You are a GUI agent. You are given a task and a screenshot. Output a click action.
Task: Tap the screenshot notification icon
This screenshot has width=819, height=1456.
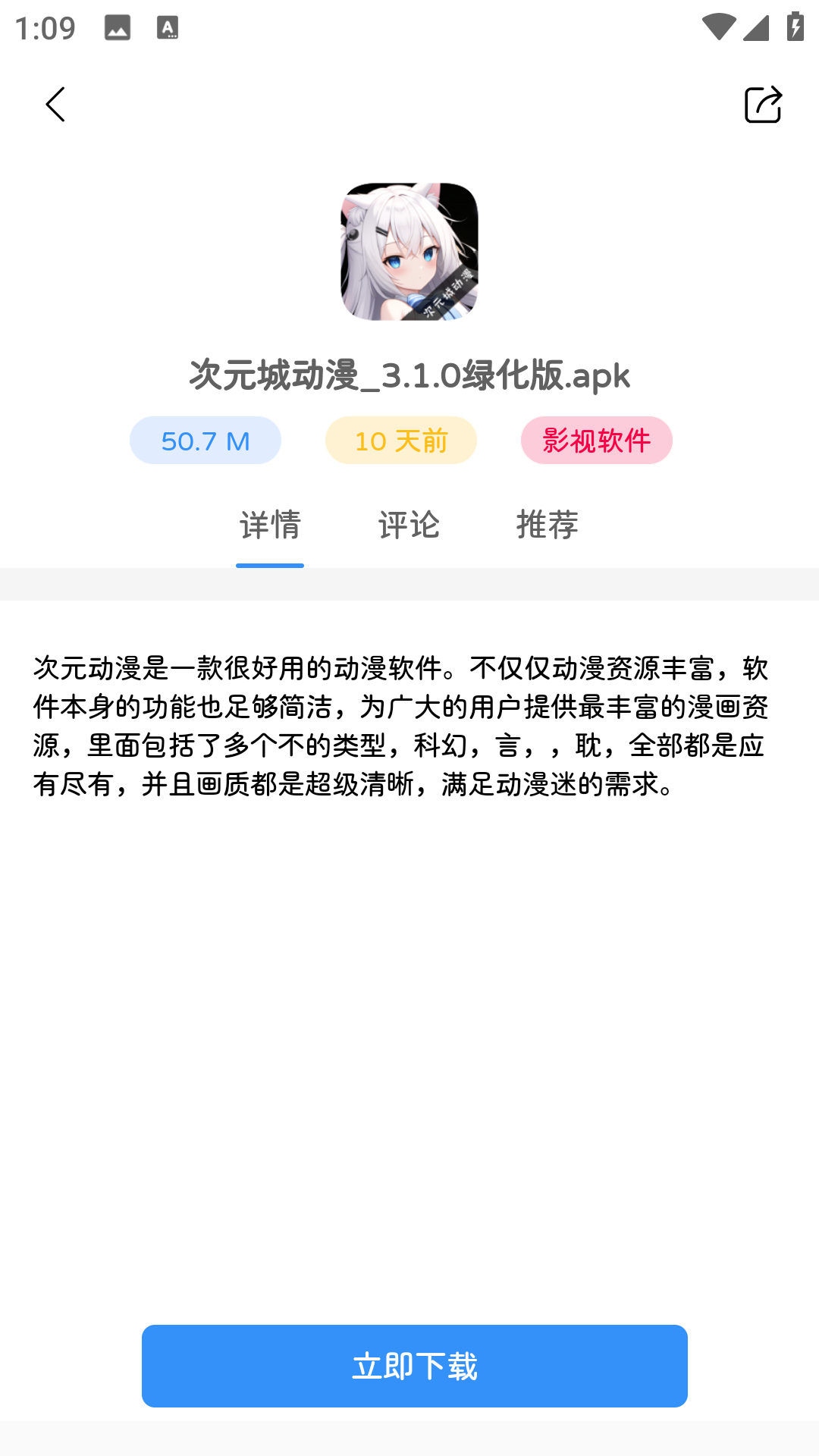[x=118, y=30]
